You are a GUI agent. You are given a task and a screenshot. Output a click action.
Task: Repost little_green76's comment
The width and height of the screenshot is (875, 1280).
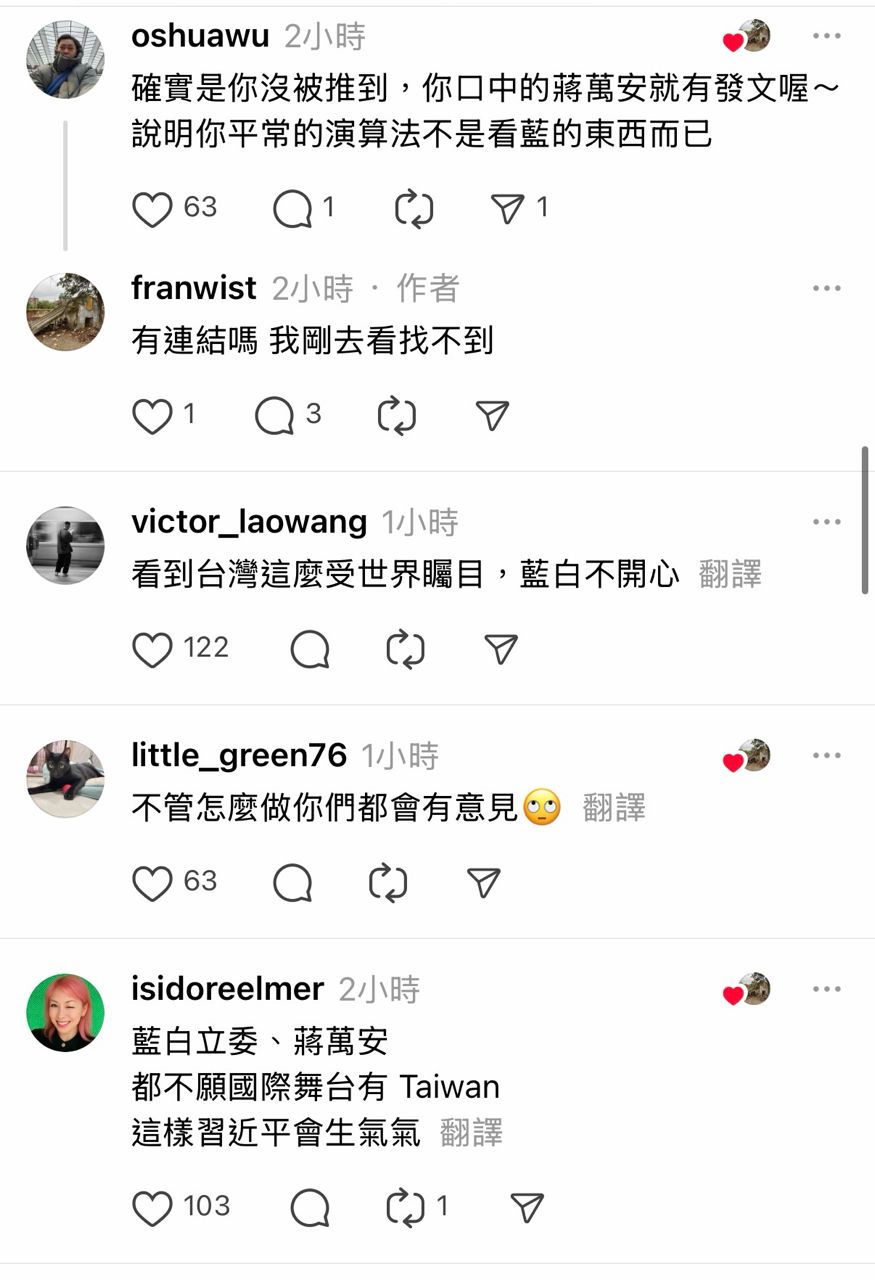coord(388,882)
